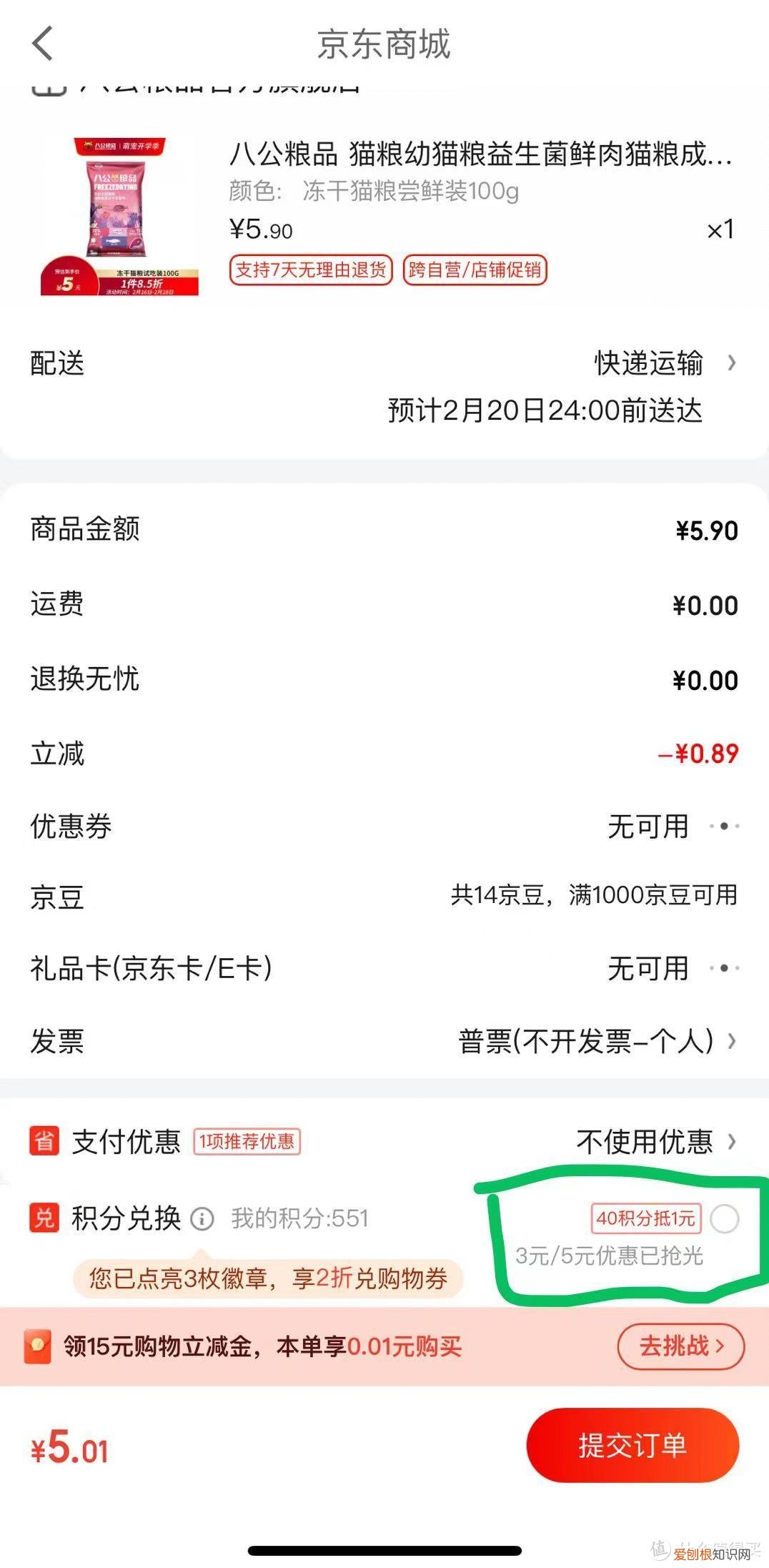Click the 跨自营/店铺促销 promotion tag

[x=474, y=271]
